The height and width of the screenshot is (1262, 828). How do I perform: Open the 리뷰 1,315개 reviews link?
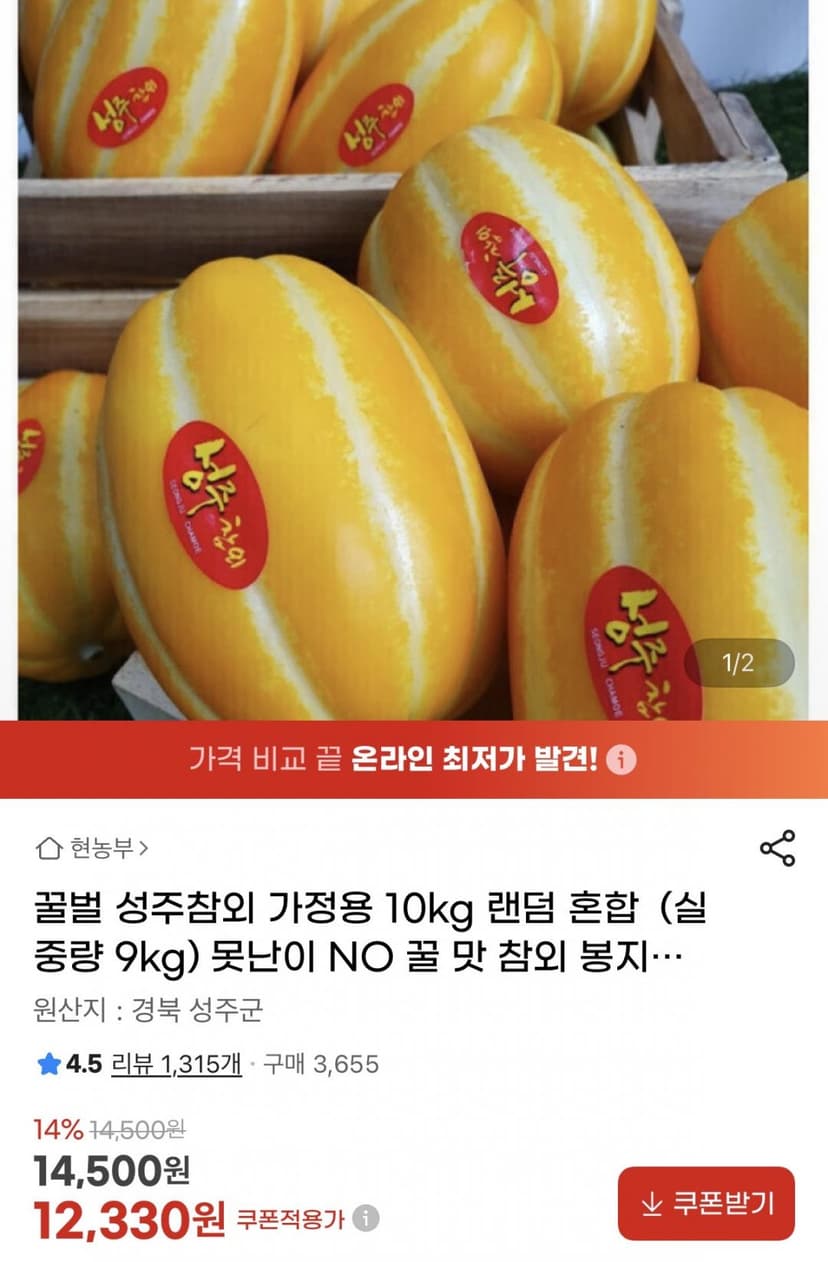pyautogui.click(x=176, y=1064)
